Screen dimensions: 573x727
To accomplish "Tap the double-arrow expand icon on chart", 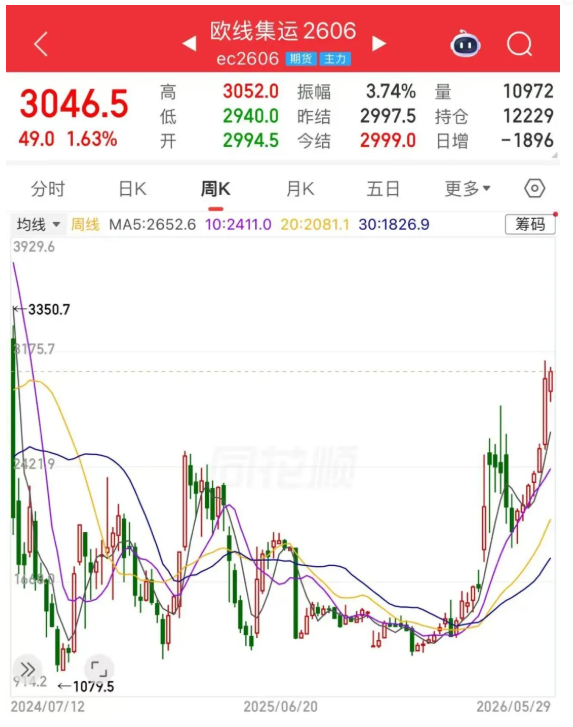I will click(x=27, y=669).
